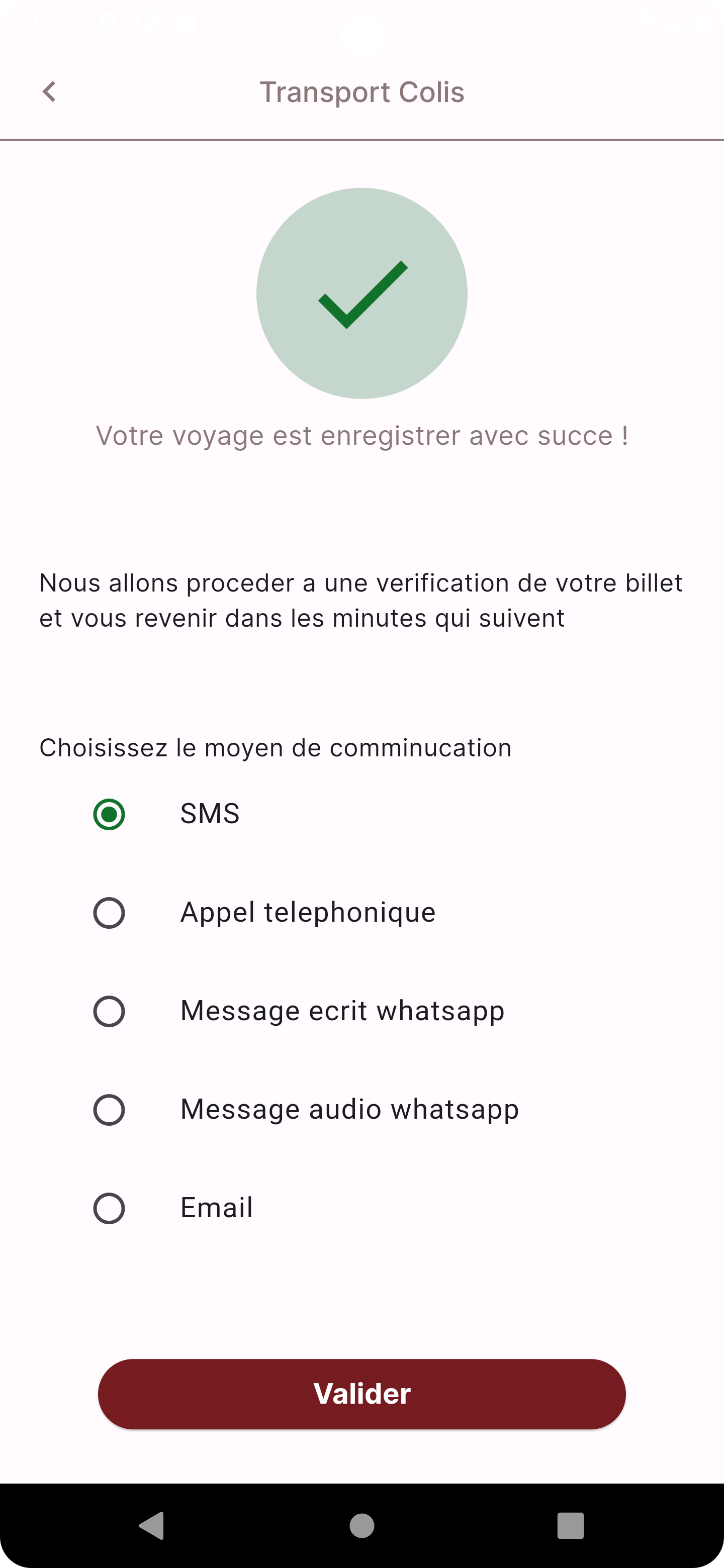Tap the Valider button
Screen dimensions: 724x1568
click(x=361, y=1394)
